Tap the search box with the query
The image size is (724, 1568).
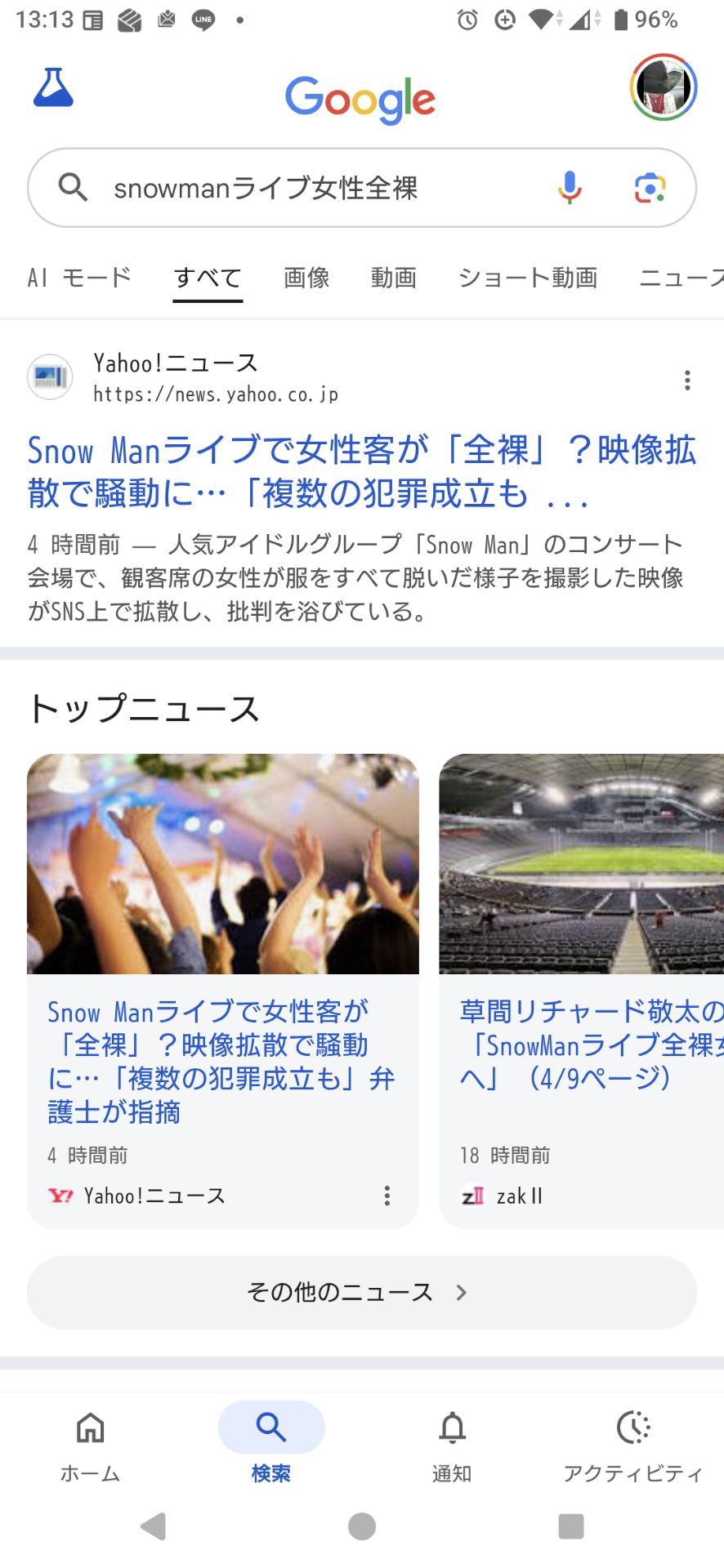[311, 188]
